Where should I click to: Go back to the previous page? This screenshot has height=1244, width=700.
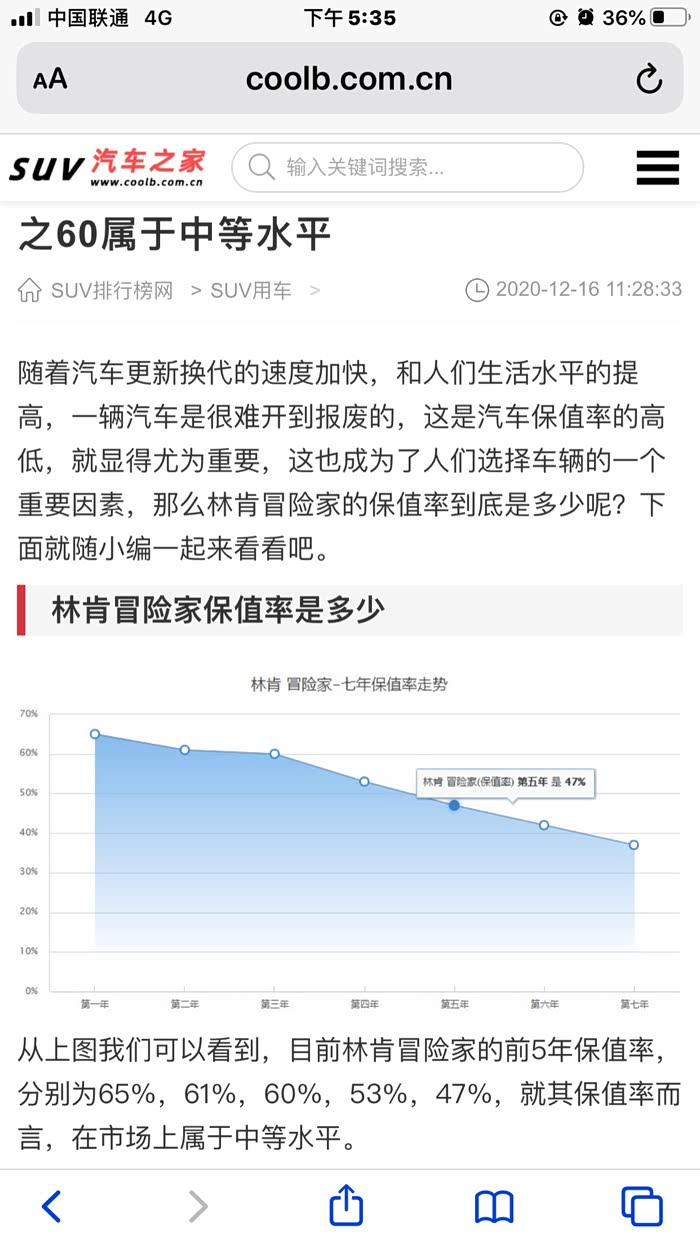point(52,1206)
